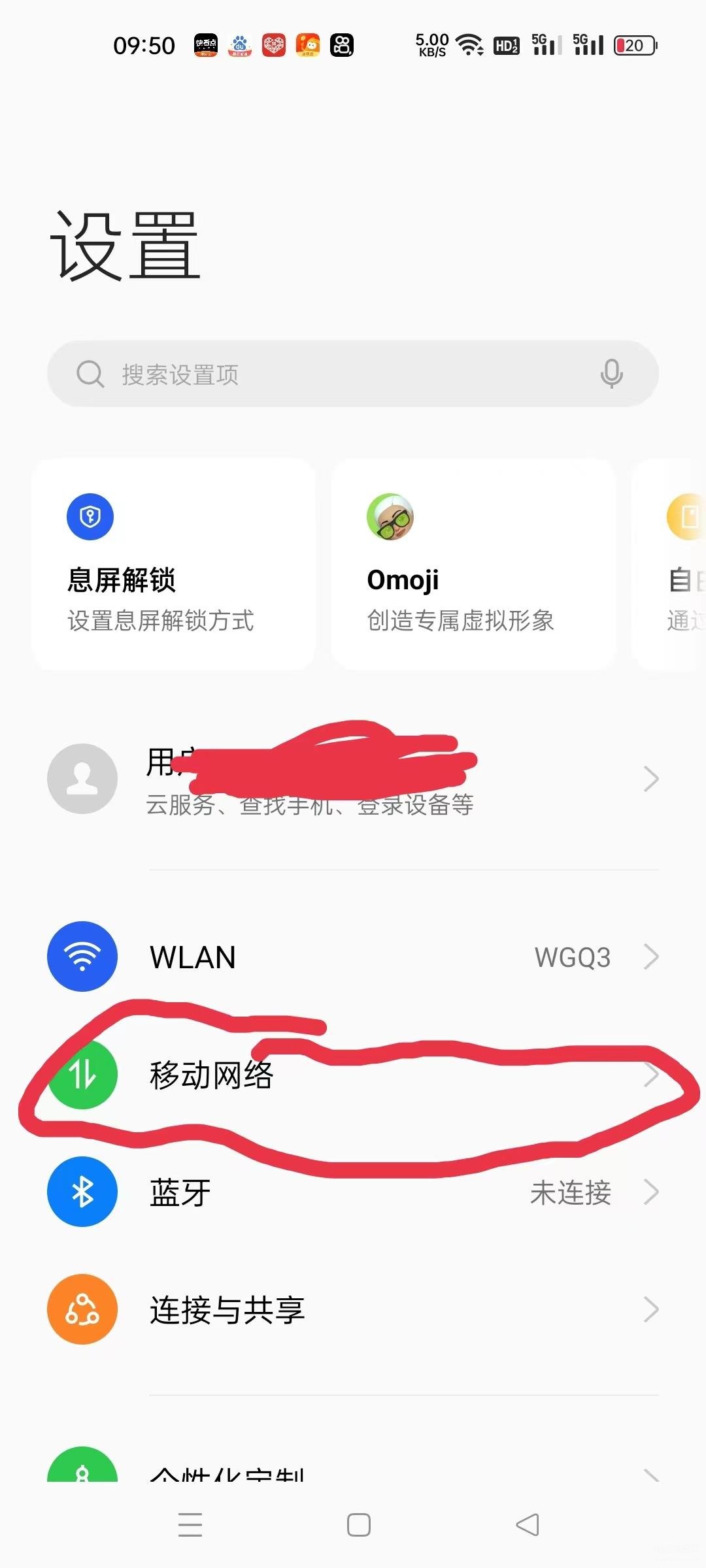Open the Omoji virtual avatar card
Screen dimensions: 706x1568
click(x=473, y=564)
